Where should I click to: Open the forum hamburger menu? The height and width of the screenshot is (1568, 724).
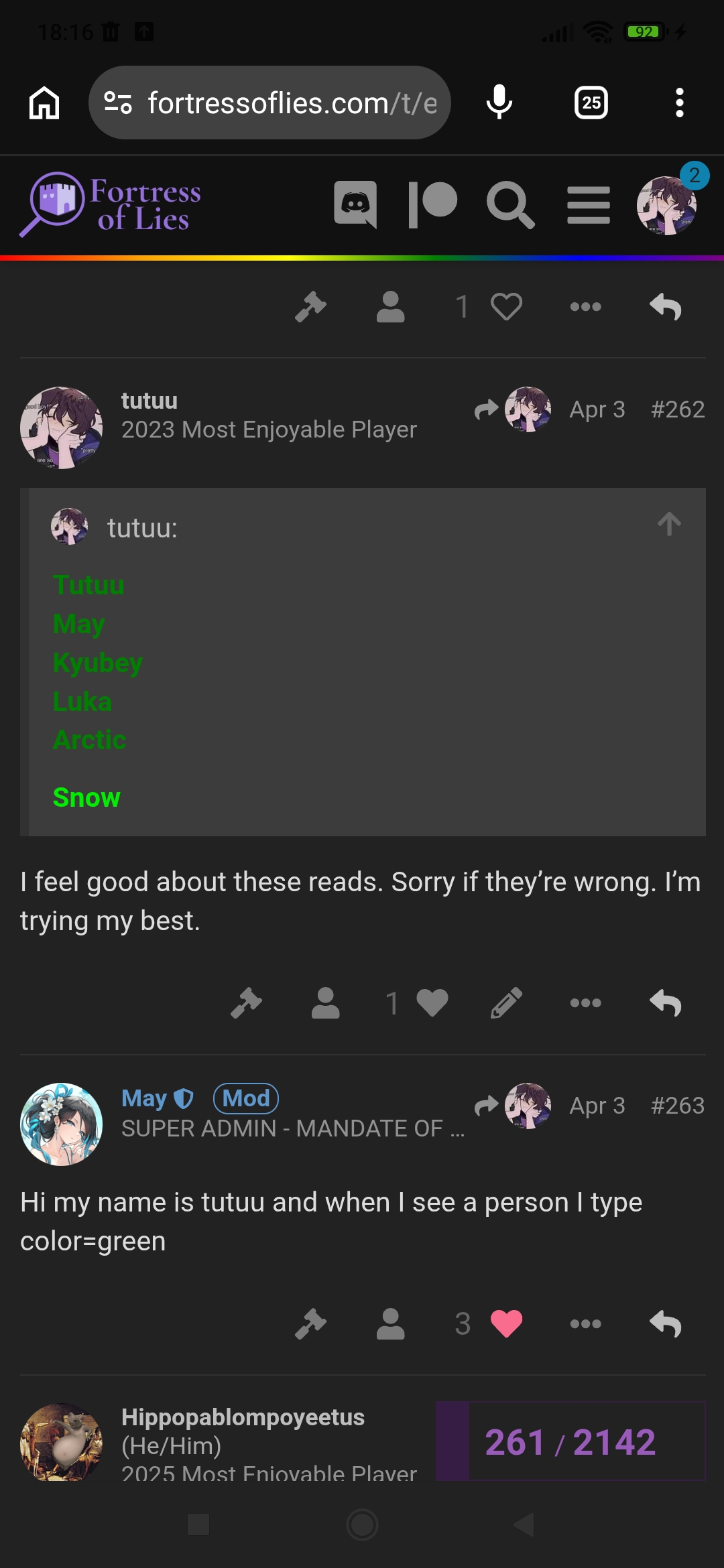[589, 205]
